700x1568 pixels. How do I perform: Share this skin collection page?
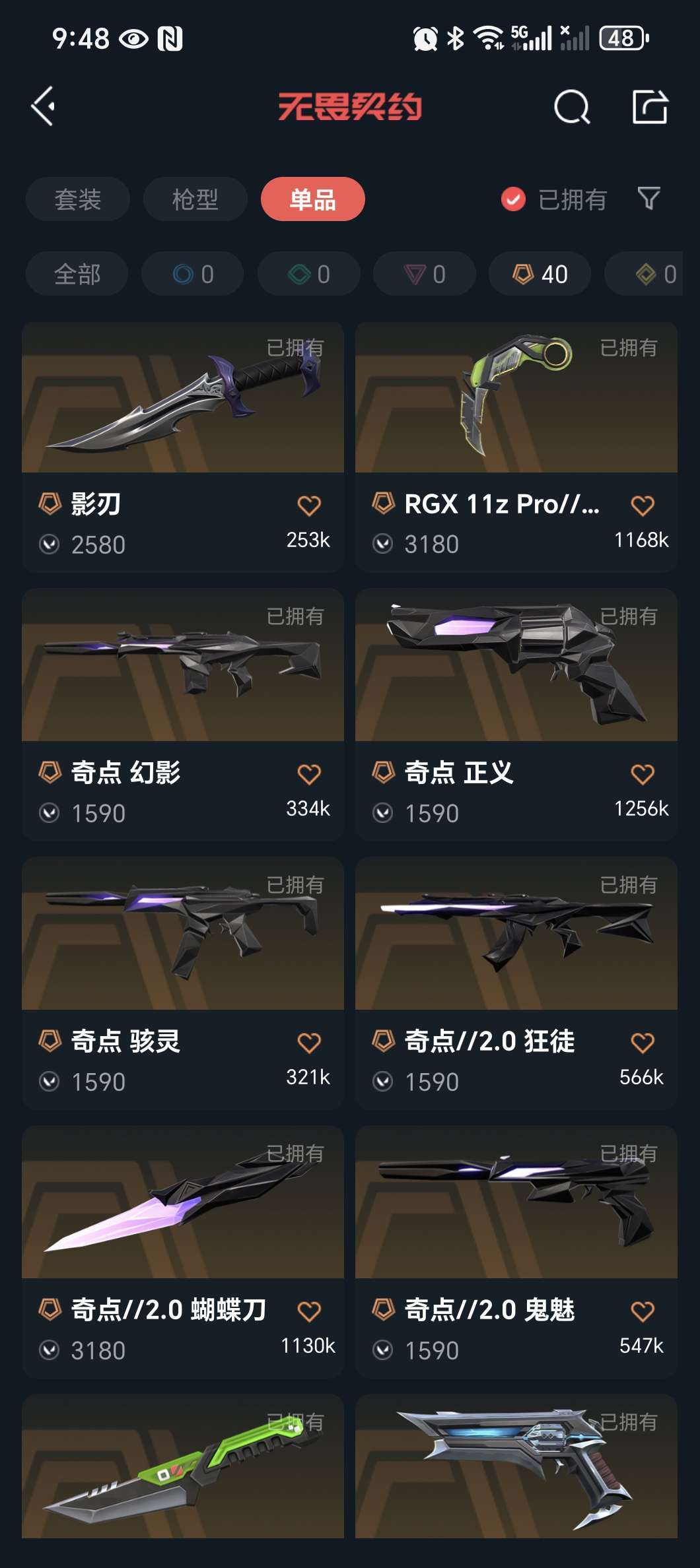[x=650, y=107]
